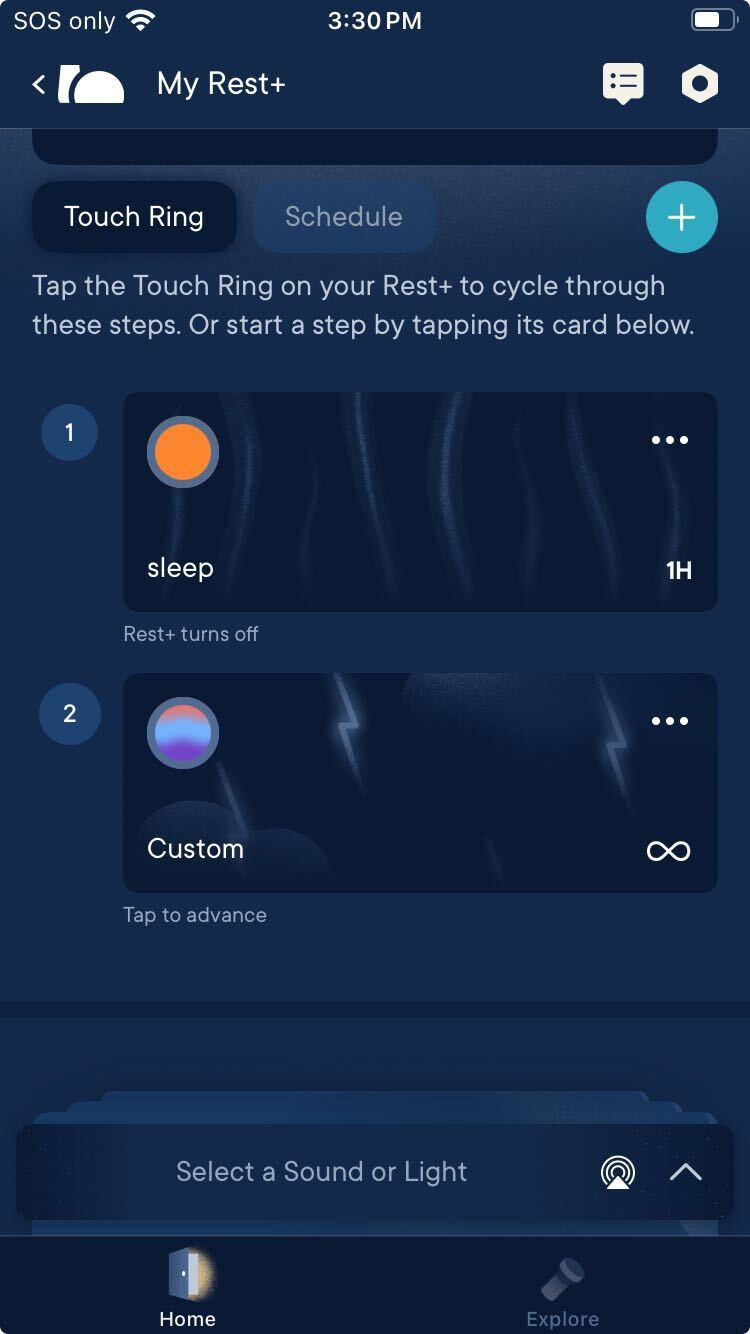Open options menu for sleep step

pyautogui.click(x=669, y=440)
